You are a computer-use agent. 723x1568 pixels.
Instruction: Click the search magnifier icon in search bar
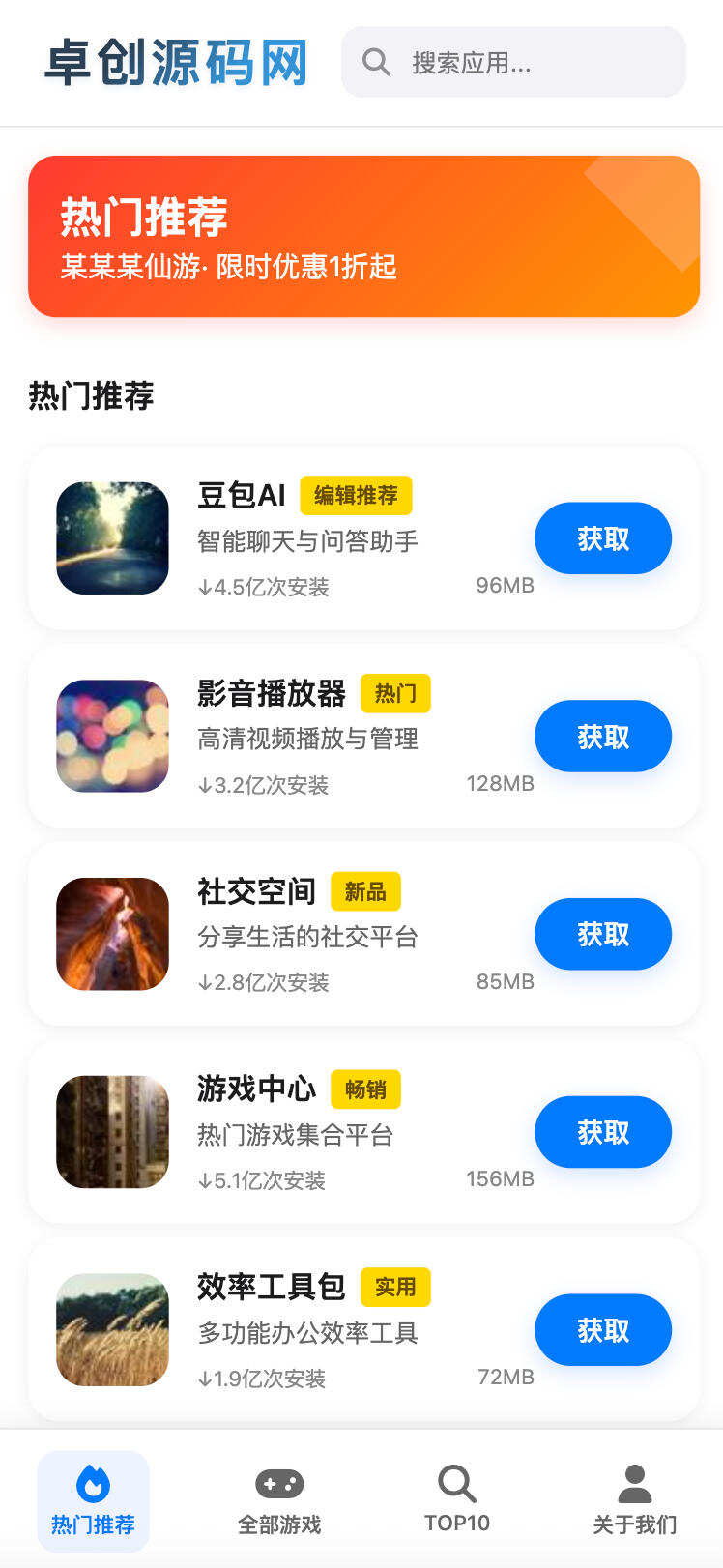click(377, 62)
